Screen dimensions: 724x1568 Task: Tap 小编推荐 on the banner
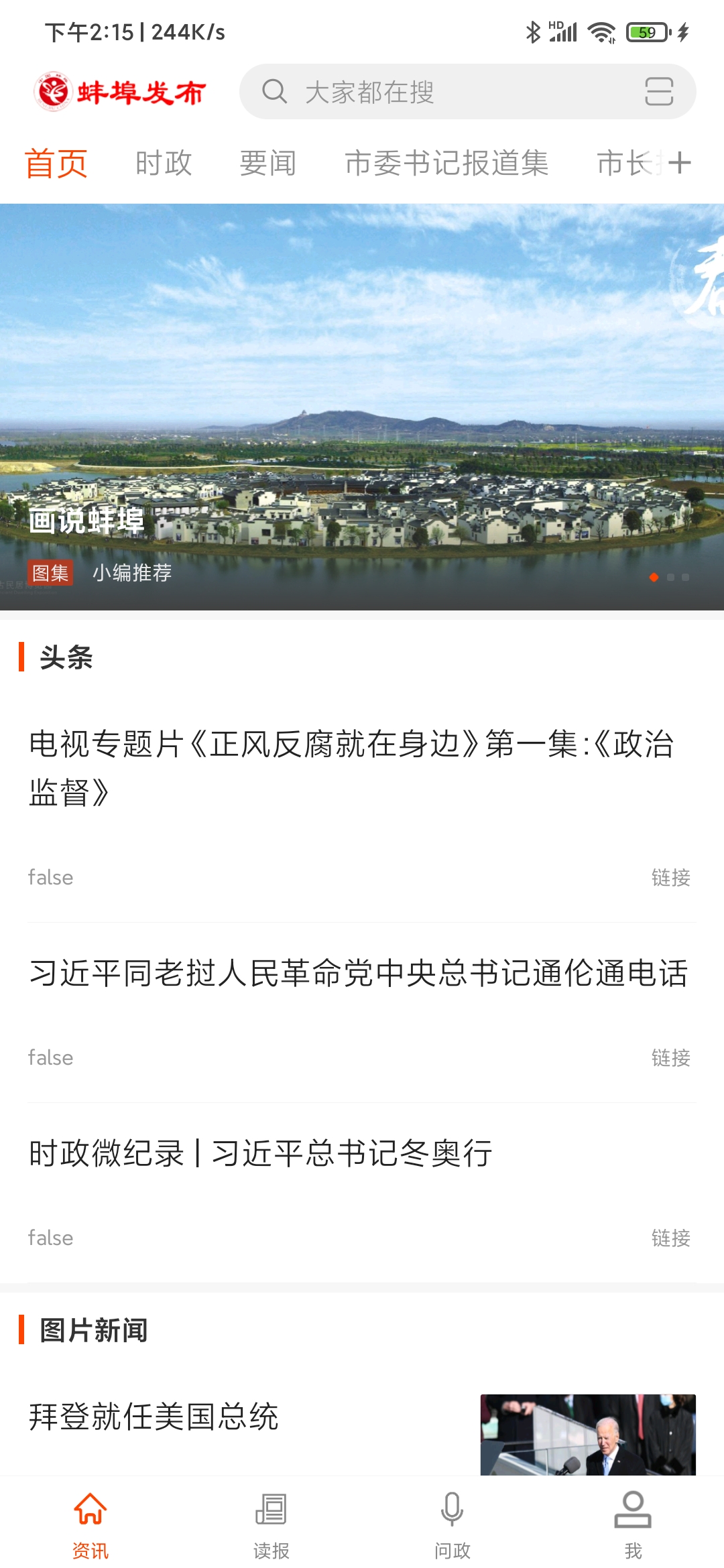coord(133,573)
